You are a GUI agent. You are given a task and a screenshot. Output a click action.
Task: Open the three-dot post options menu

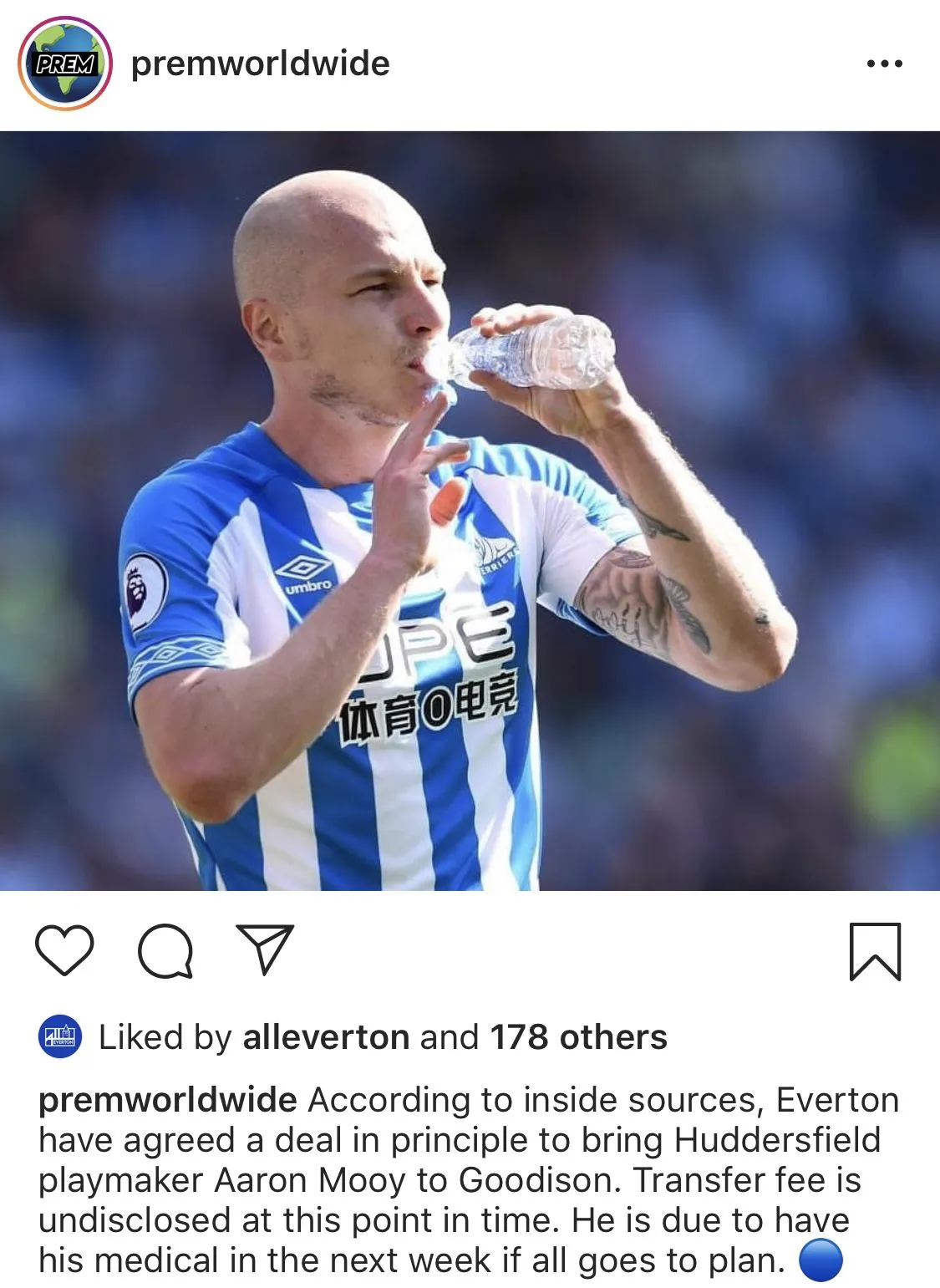point(884,64)
